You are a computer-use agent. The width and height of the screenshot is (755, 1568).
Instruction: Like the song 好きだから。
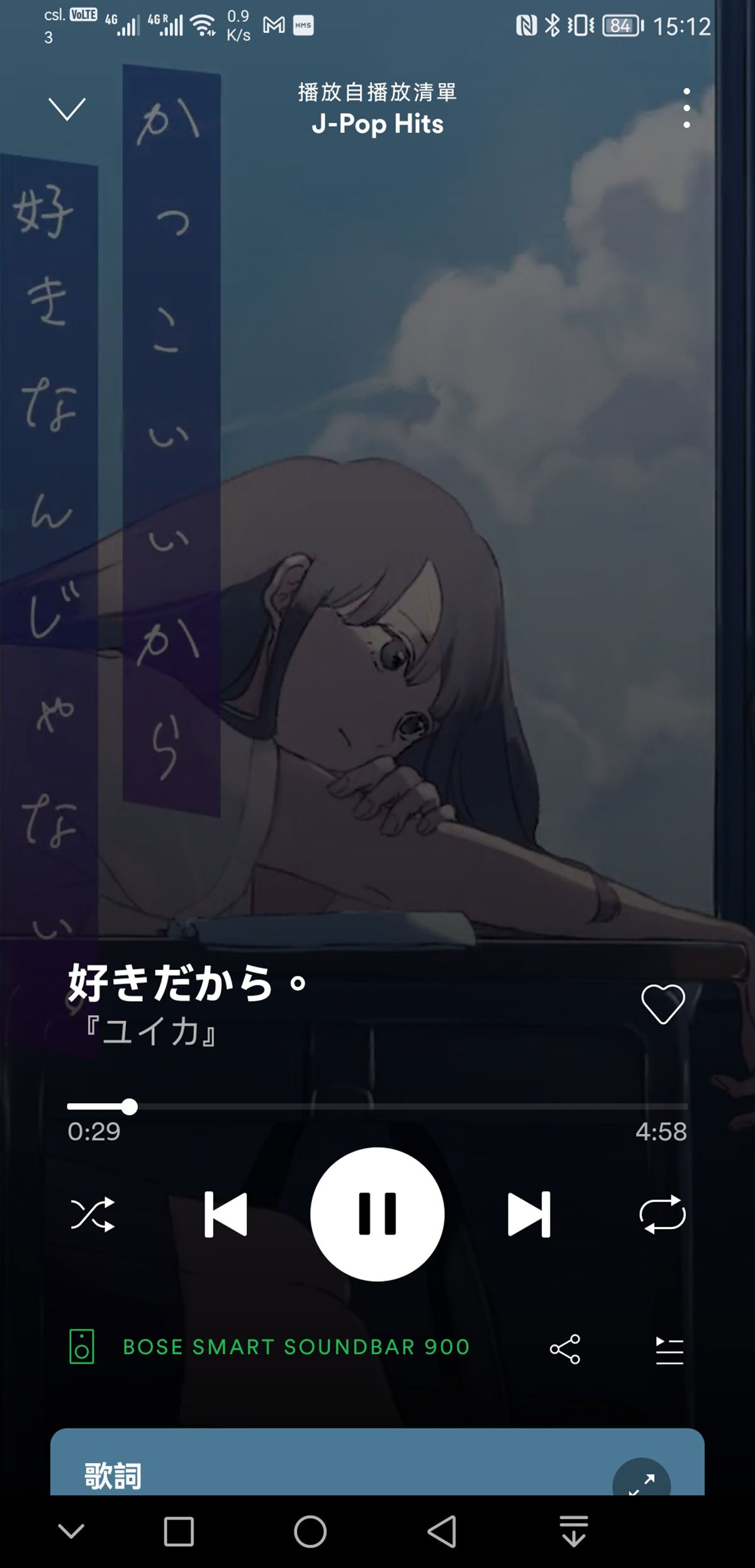pyautogui.click(x=663, y=1004)
